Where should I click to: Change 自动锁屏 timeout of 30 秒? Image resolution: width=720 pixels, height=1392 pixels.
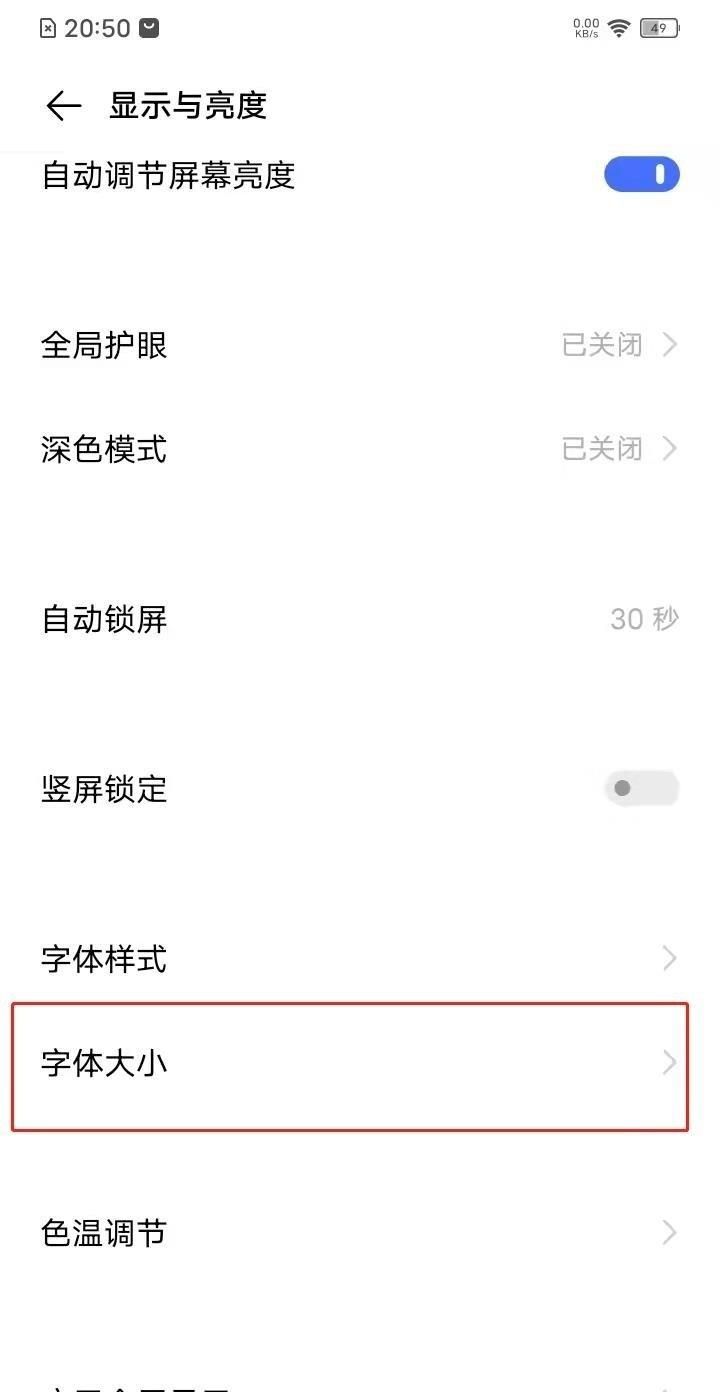click(x=360, y=619)
